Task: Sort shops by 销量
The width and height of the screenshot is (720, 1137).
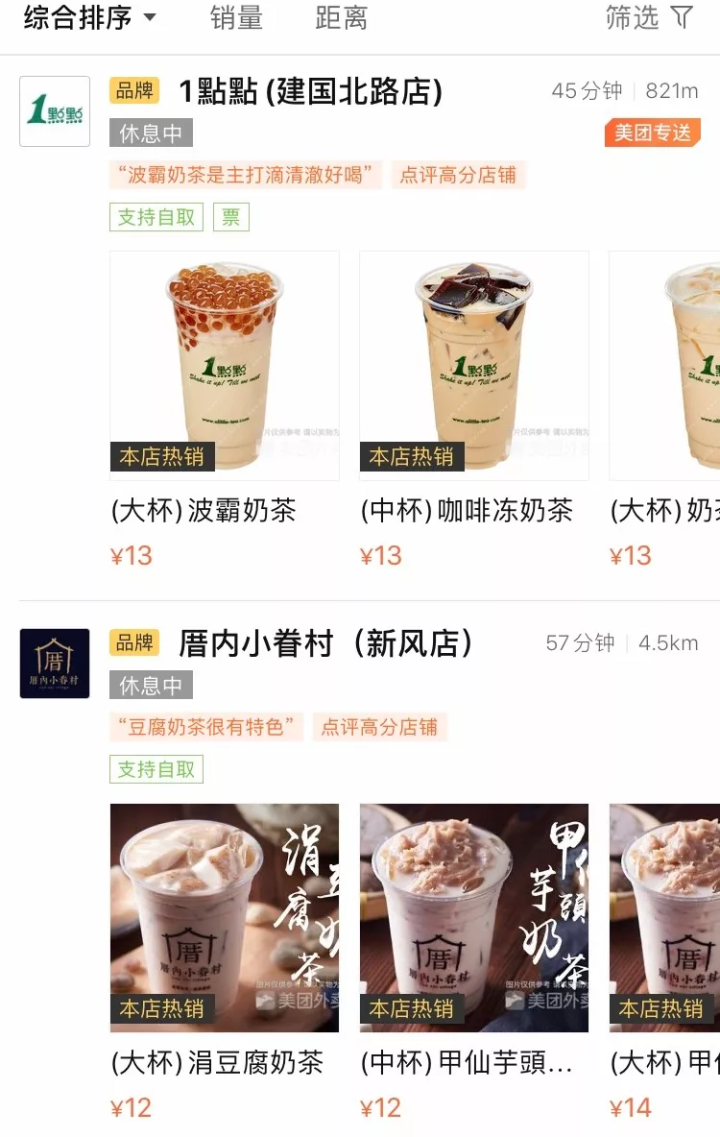Action: point(236,18)
